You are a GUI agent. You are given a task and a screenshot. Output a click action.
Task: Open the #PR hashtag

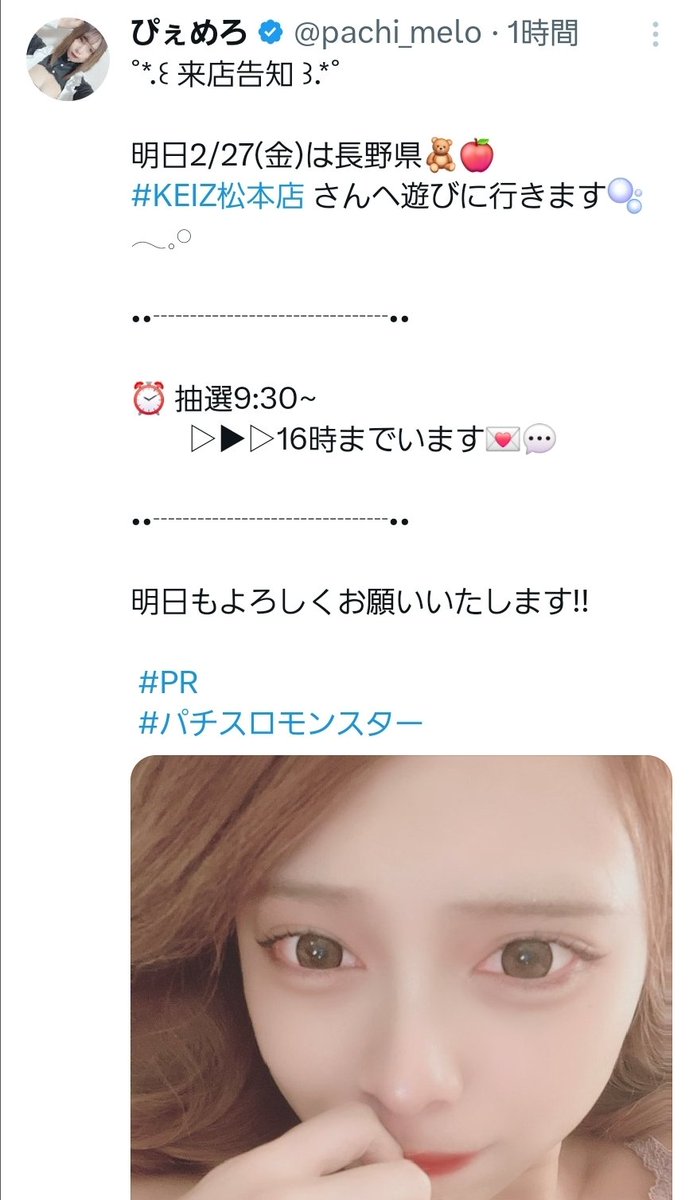167,683
